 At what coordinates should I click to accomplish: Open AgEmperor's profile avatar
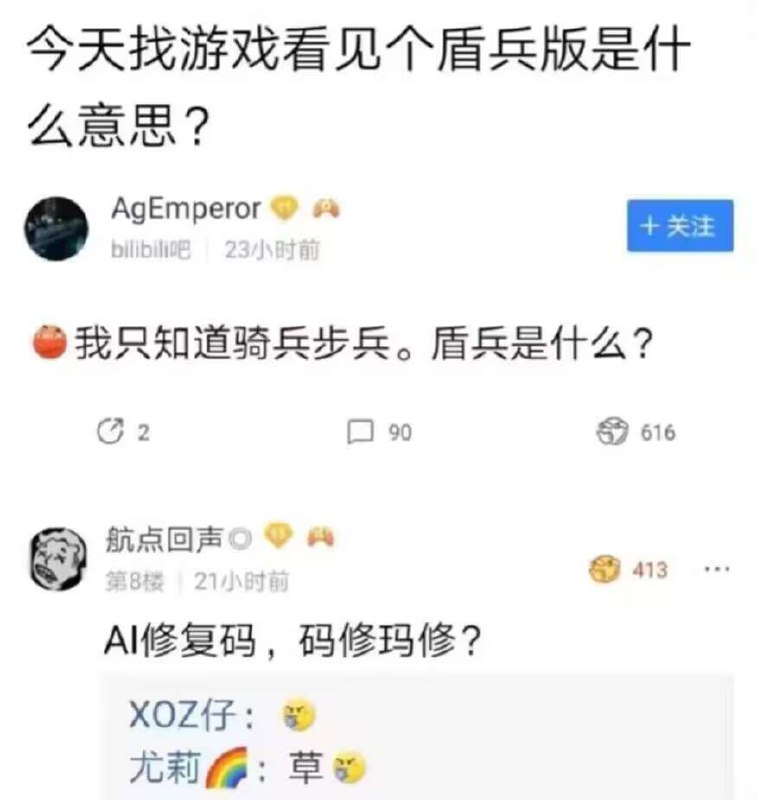[x=56, y=228]
